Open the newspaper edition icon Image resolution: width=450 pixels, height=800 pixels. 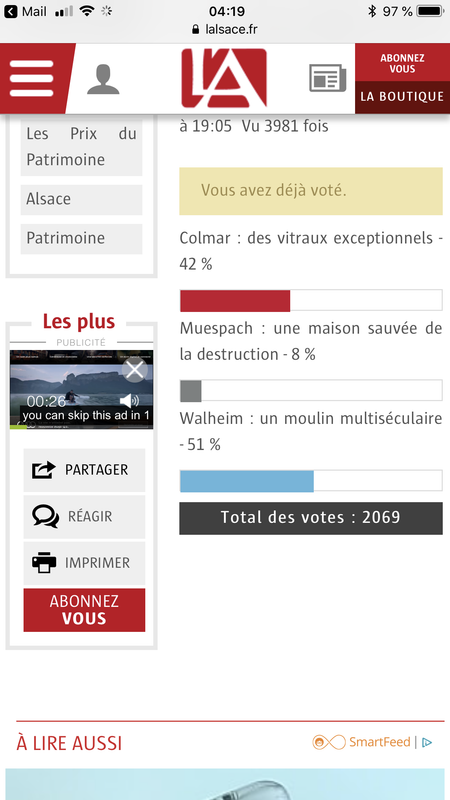pyautogui.click(x=328, y=79)
